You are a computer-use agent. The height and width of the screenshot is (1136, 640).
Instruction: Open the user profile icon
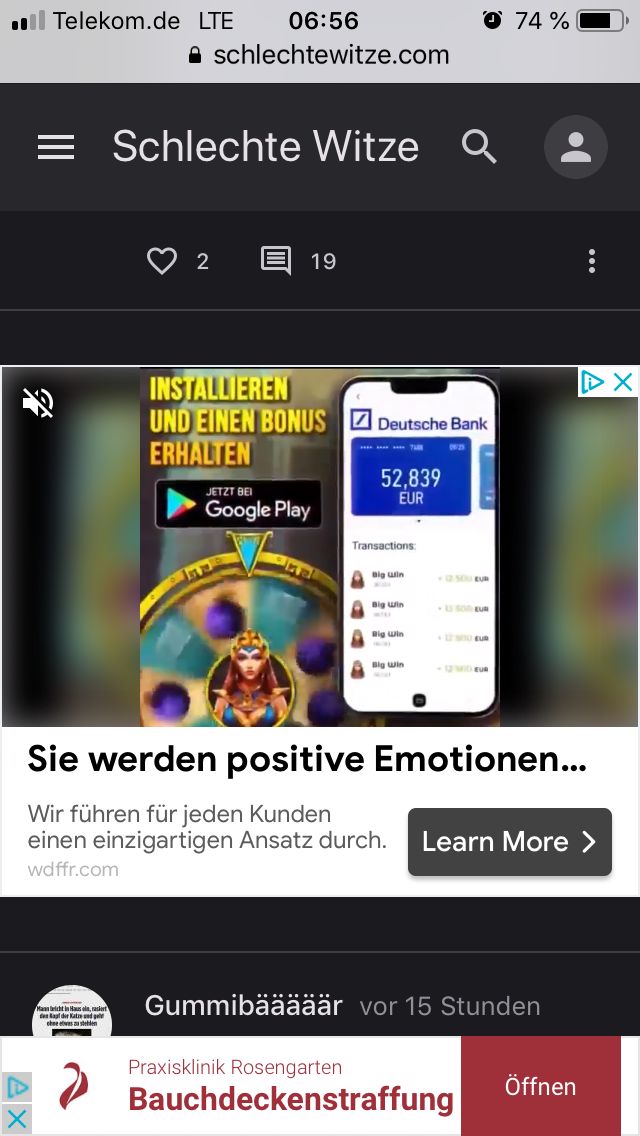tap(575, 148)
